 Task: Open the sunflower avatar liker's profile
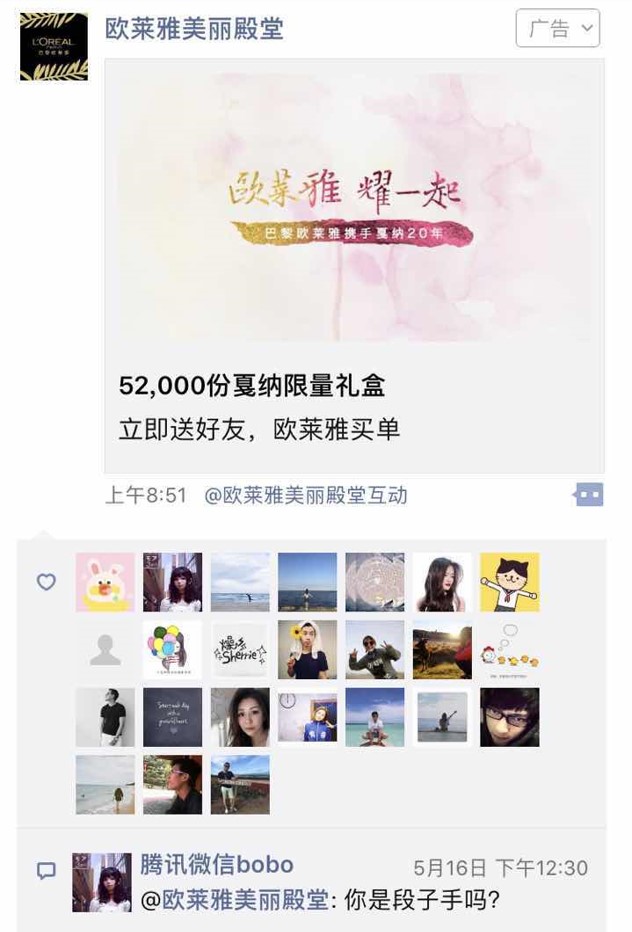click(x=307, y=650)
